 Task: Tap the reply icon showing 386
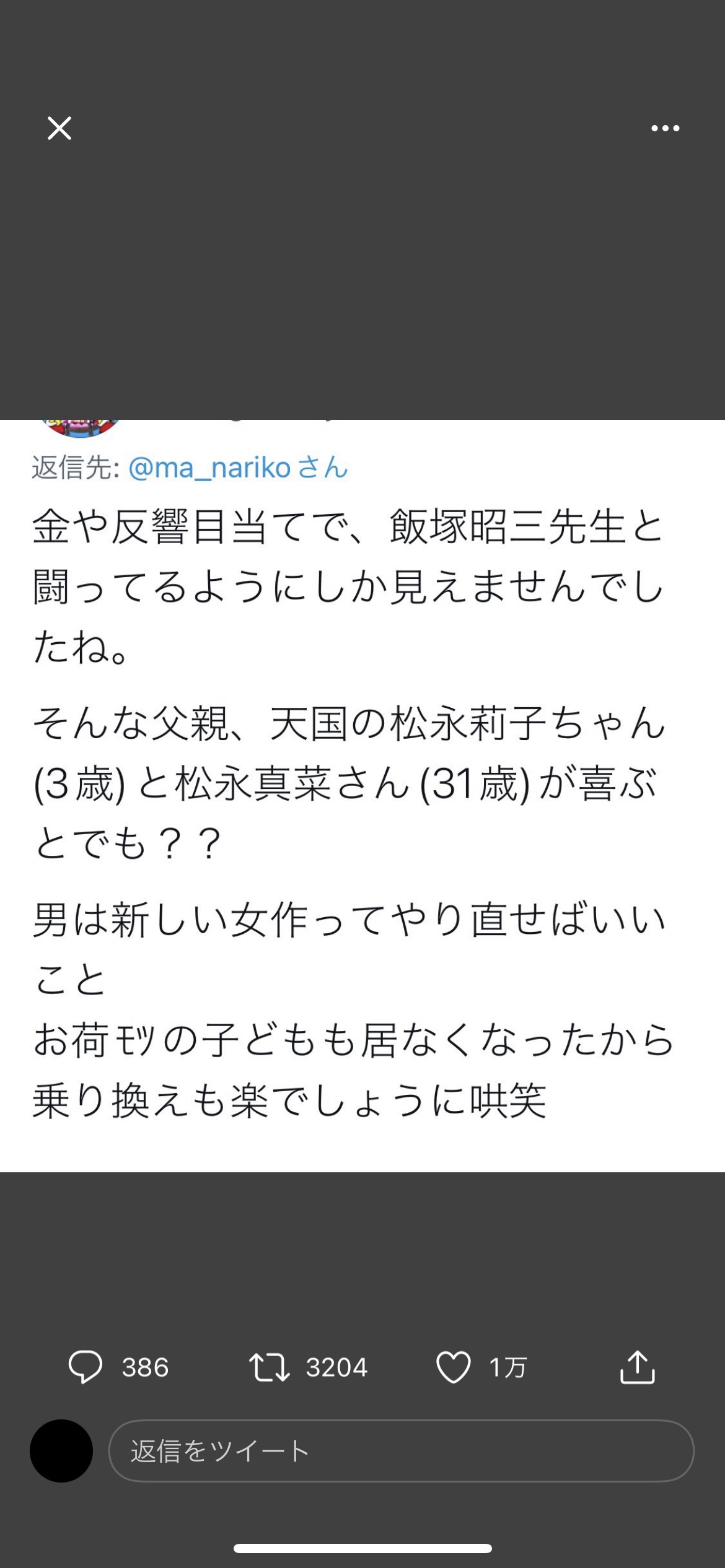85,1367
